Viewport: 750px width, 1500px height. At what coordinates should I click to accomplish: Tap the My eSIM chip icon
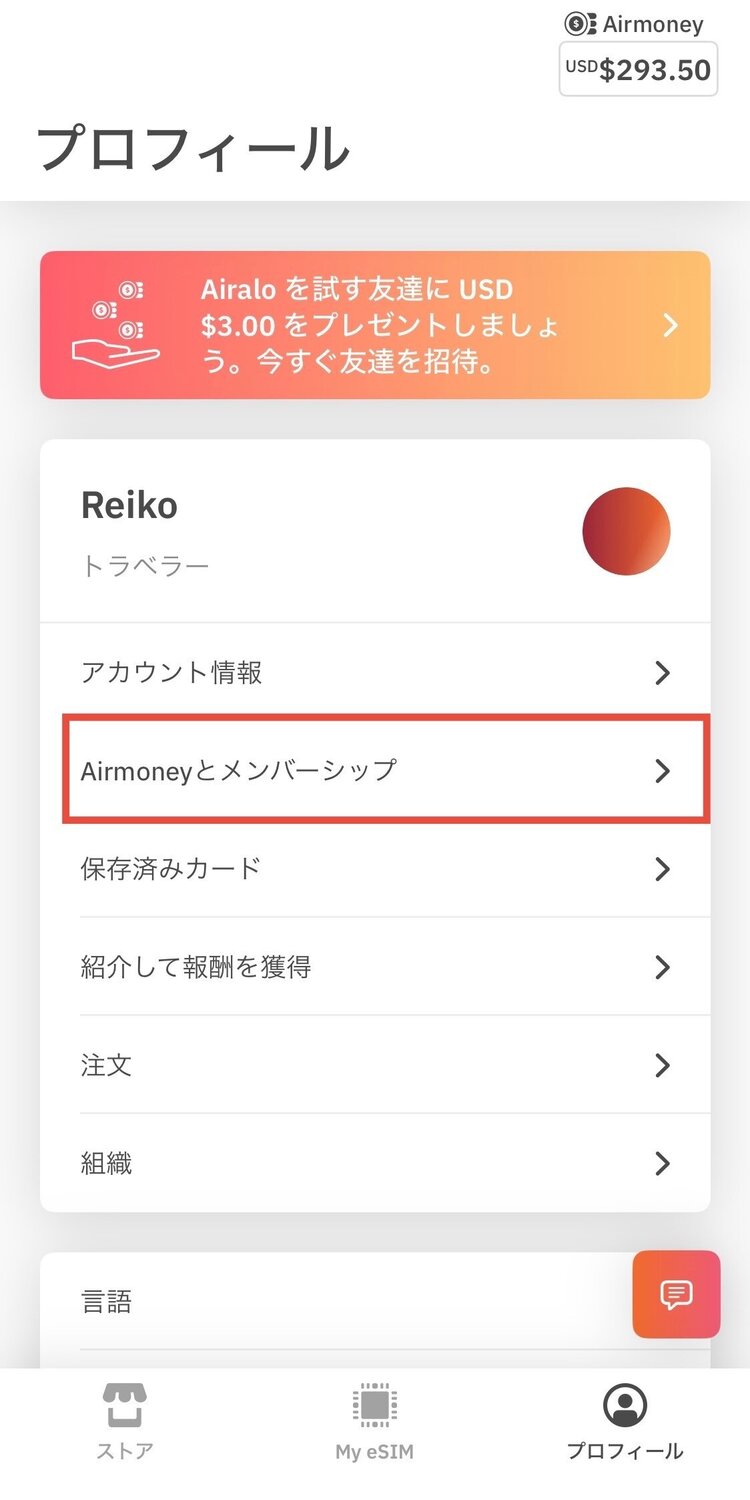pyautogui.click(x=374, y=1404)
